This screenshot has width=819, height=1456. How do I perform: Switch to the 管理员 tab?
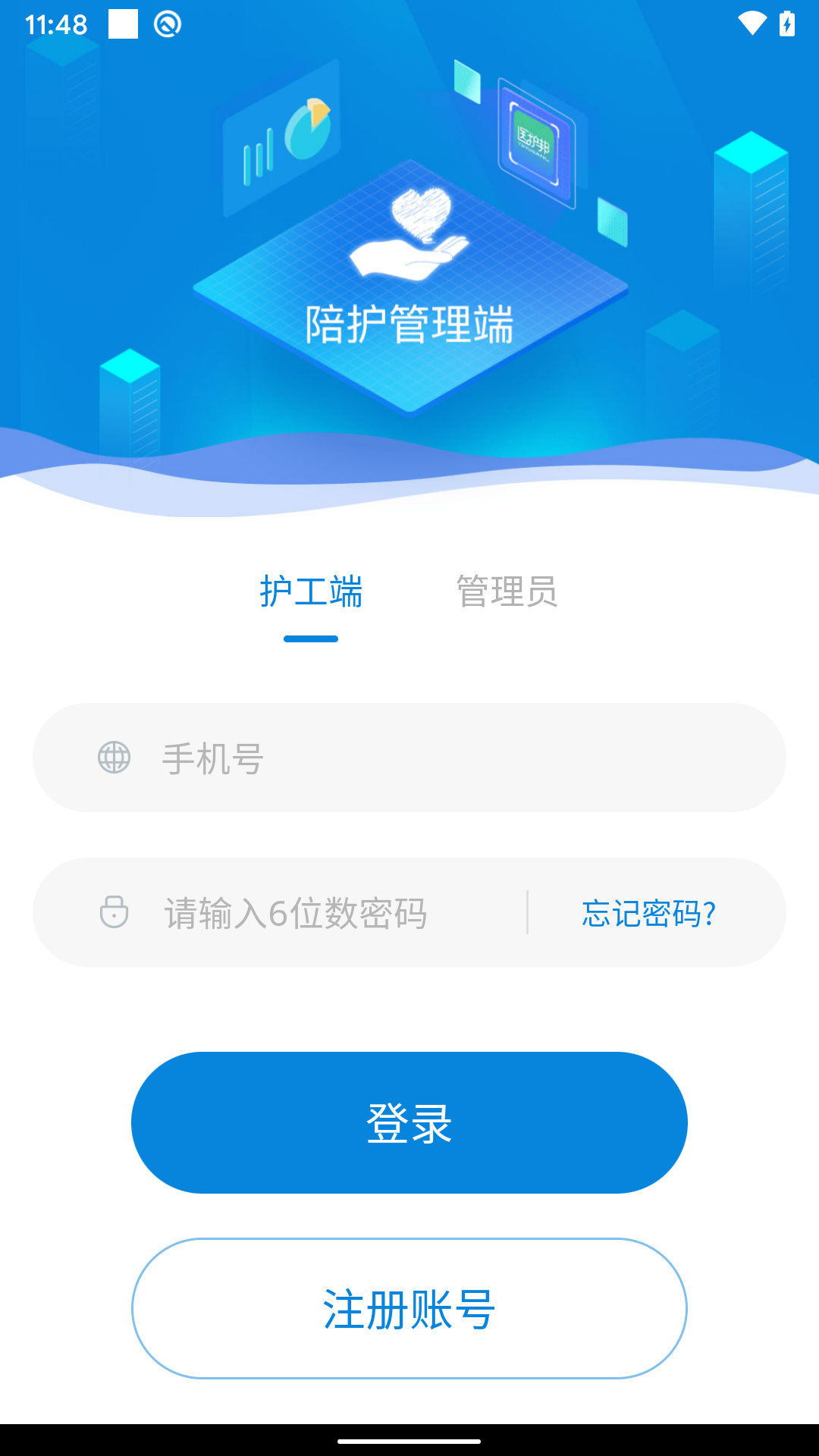coord(507,592)
